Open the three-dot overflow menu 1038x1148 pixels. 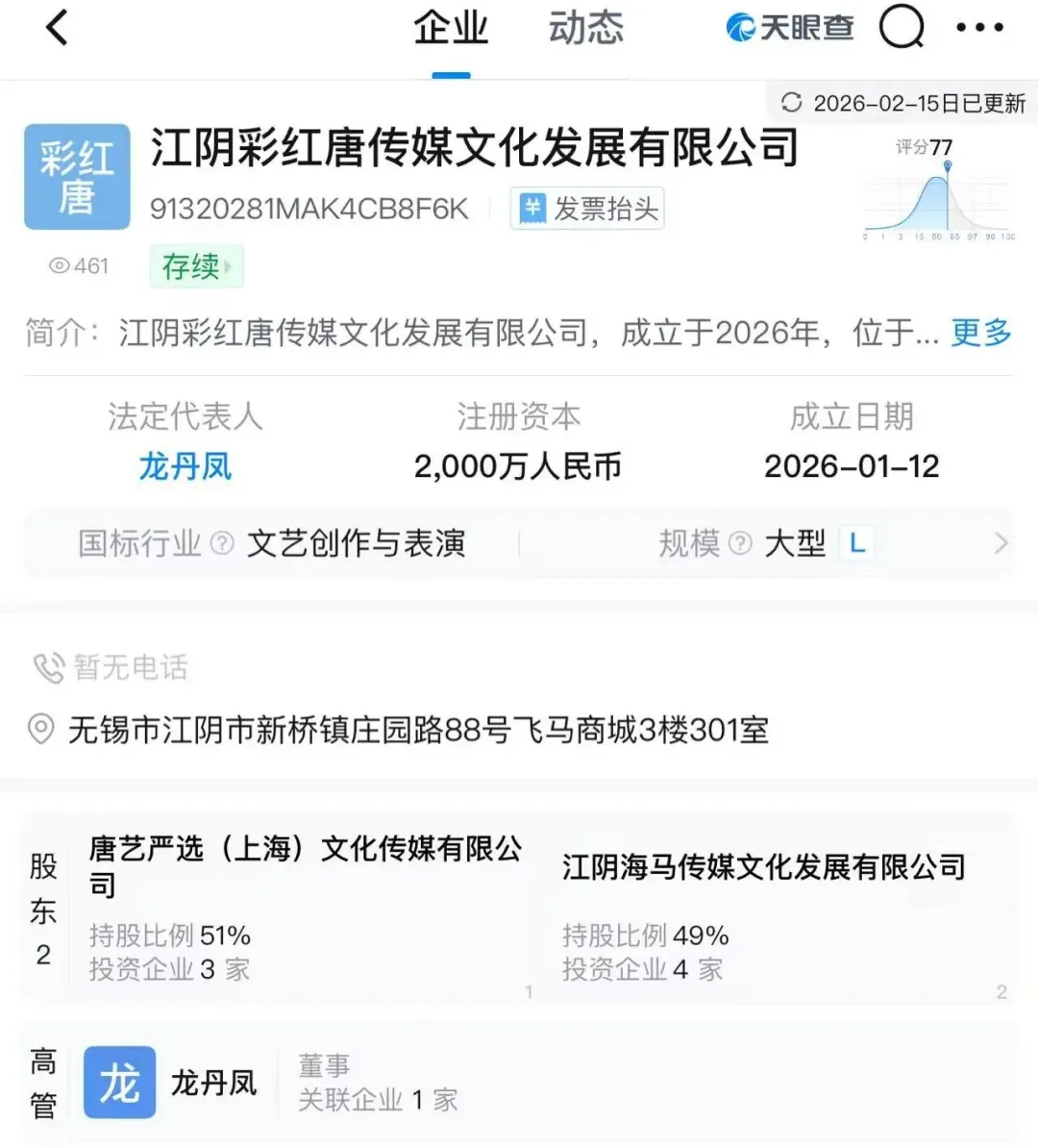(979, 28)
